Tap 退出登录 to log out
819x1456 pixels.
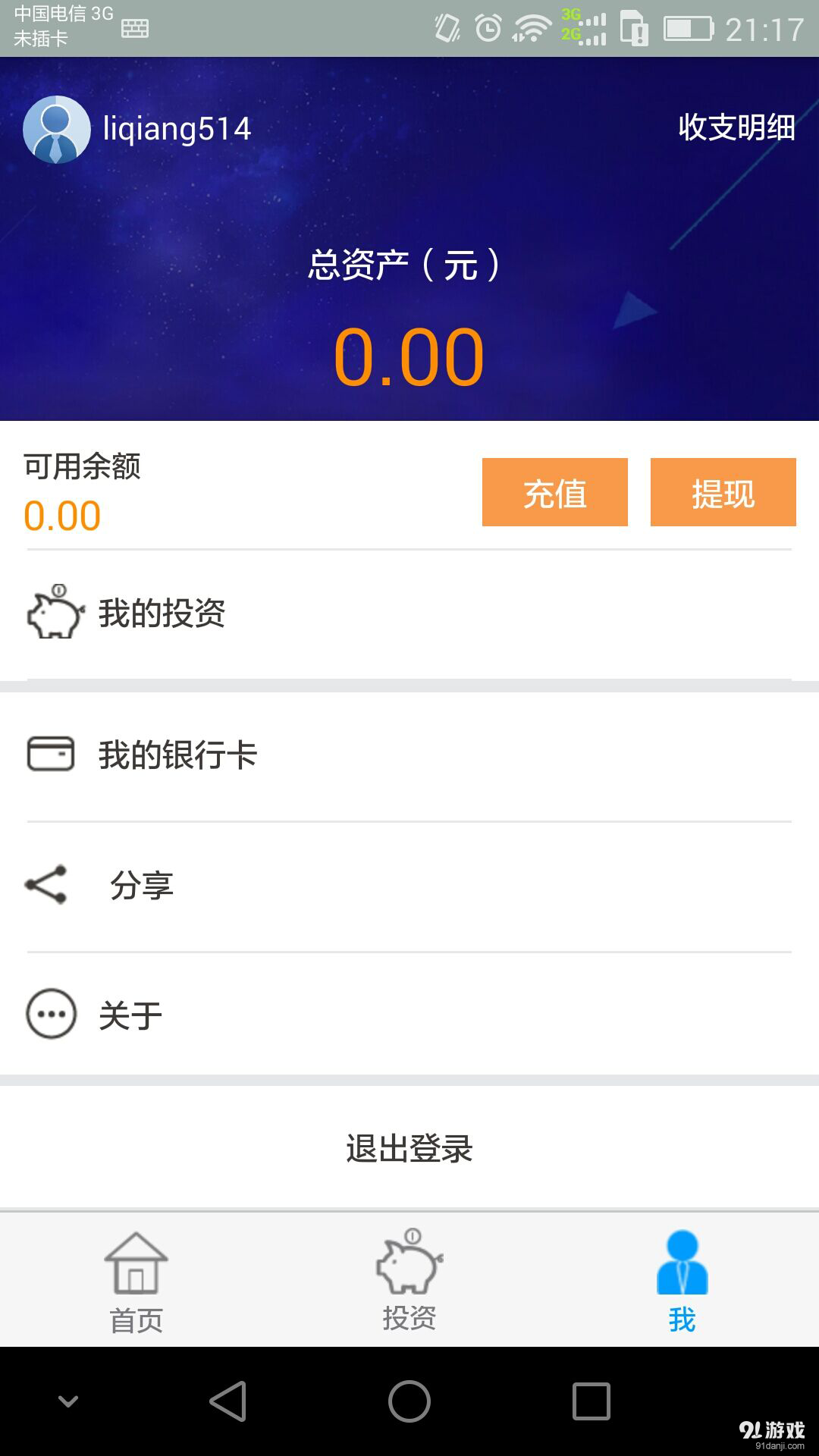click(x=409, y=1147)
